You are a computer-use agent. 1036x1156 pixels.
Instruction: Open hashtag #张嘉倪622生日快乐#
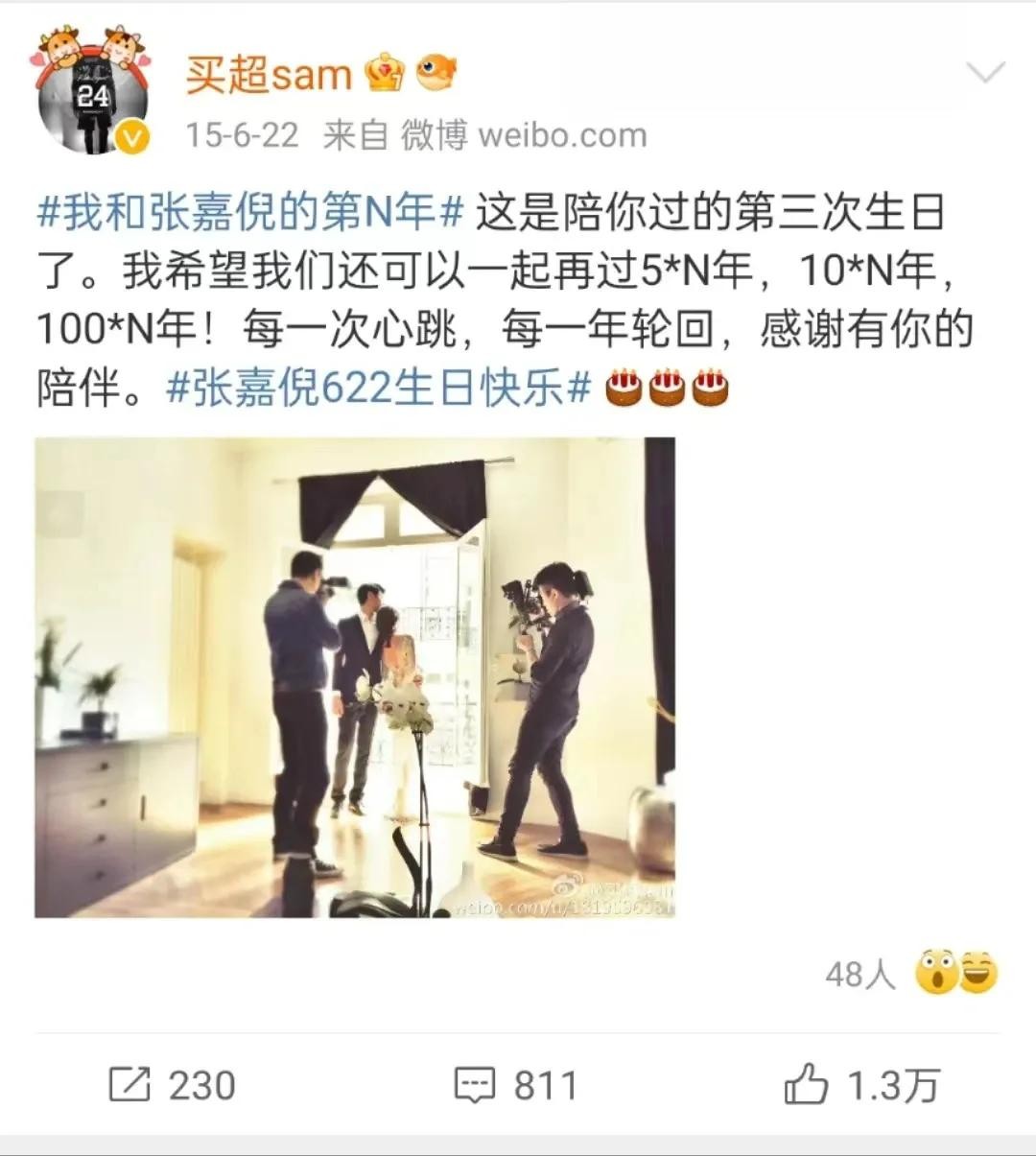pos(378,388)
